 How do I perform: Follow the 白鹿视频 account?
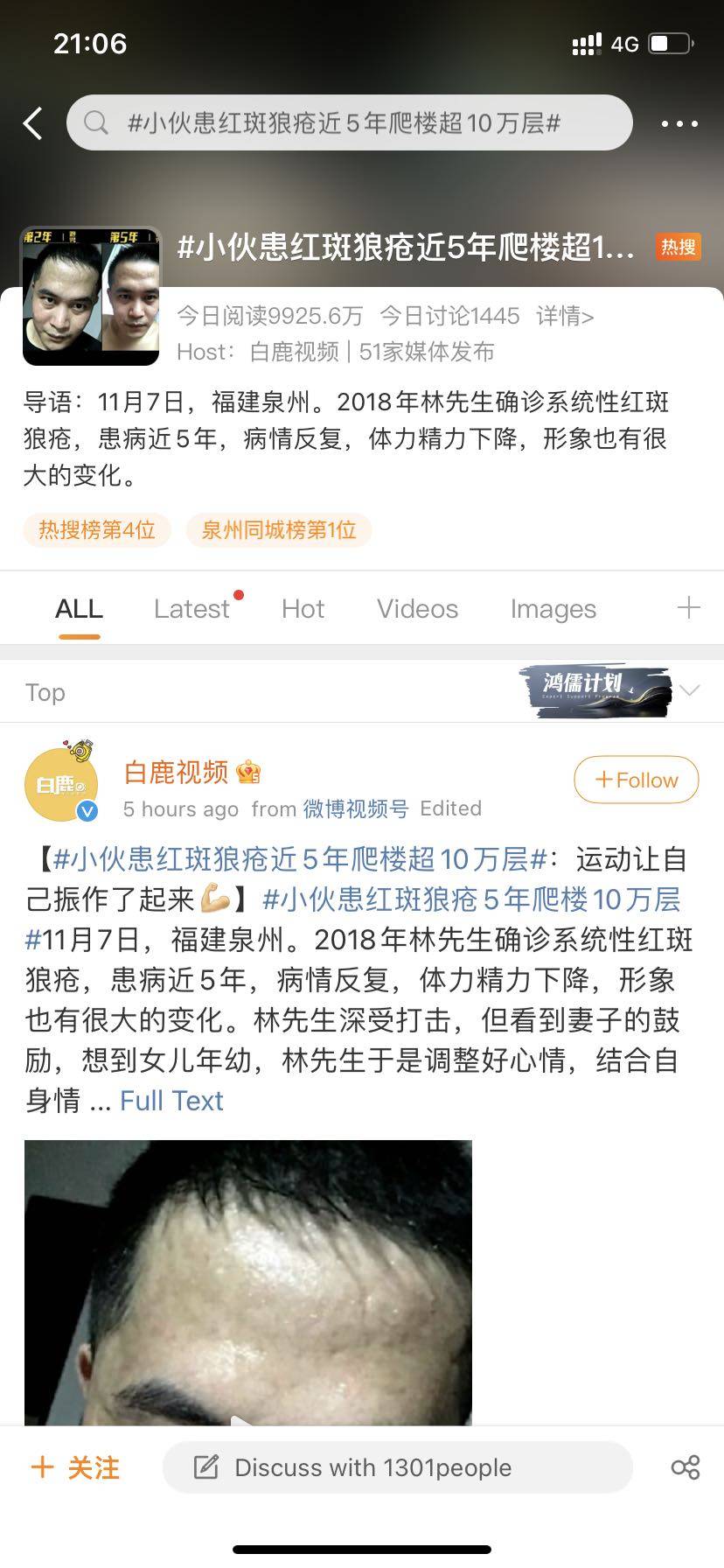tap(636, 780)
